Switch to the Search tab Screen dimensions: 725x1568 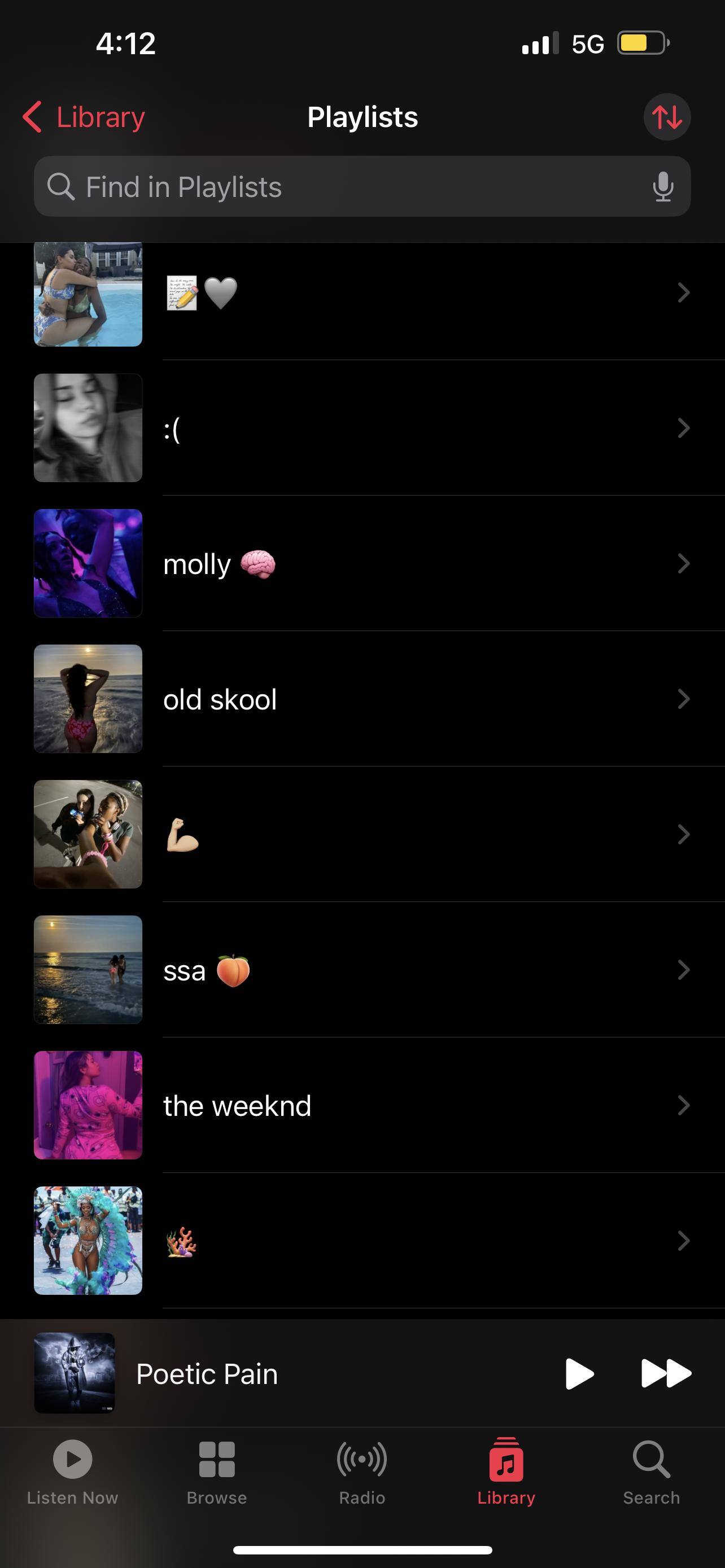[x=652, y=1472]
